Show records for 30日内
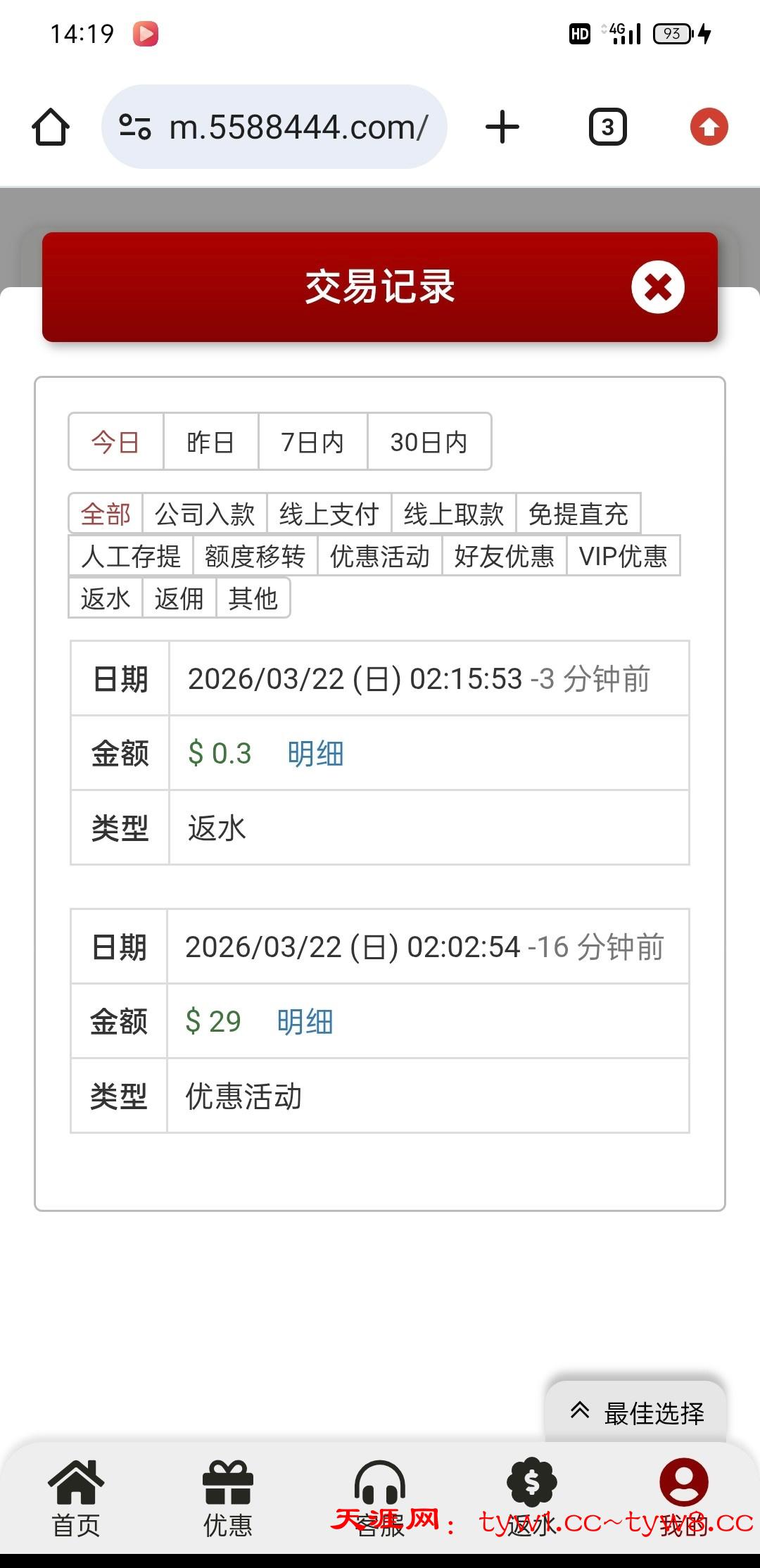 [429, 442]
